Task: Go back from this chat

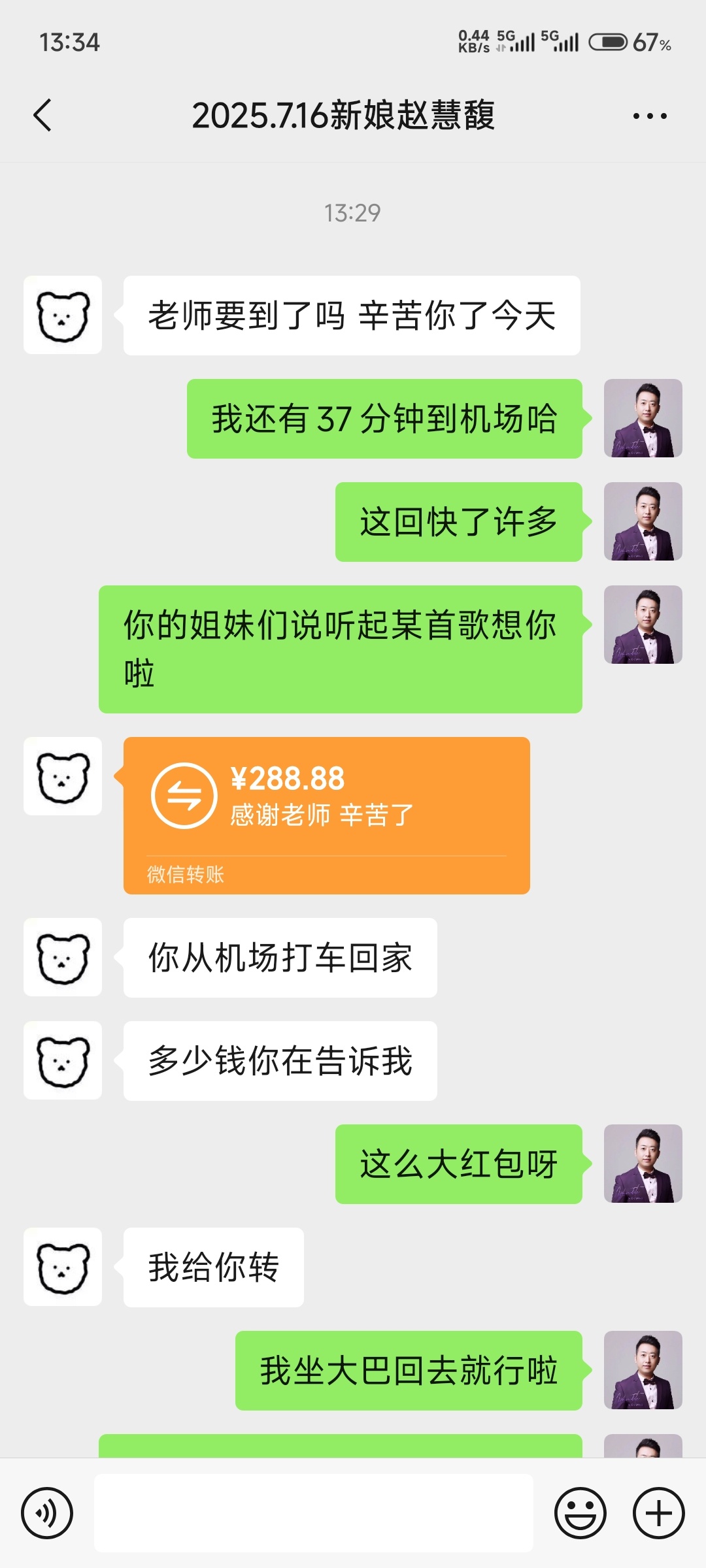Action: click(x=42, y=116)
